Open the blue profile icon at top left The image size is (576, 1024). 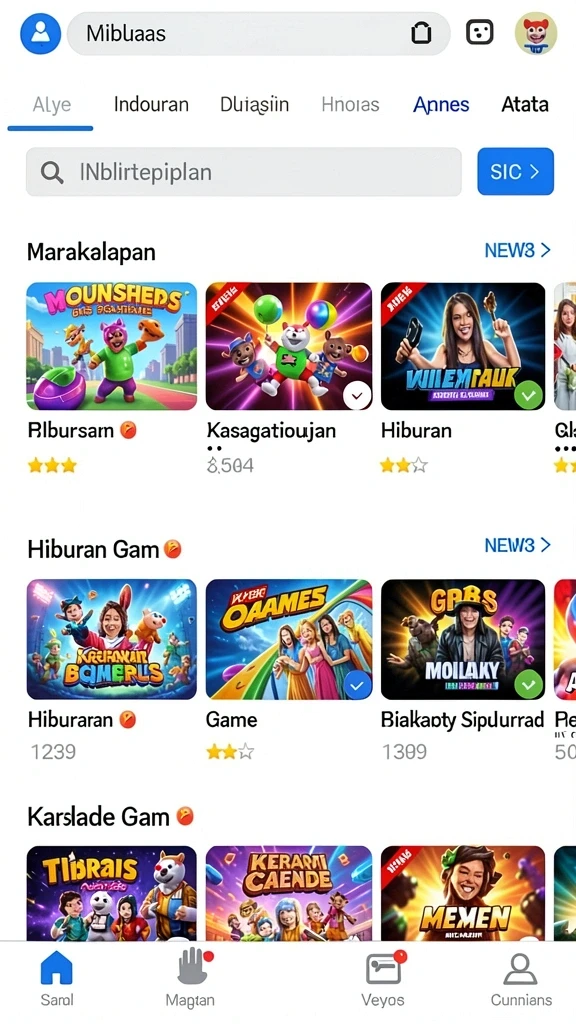[40, 33]
